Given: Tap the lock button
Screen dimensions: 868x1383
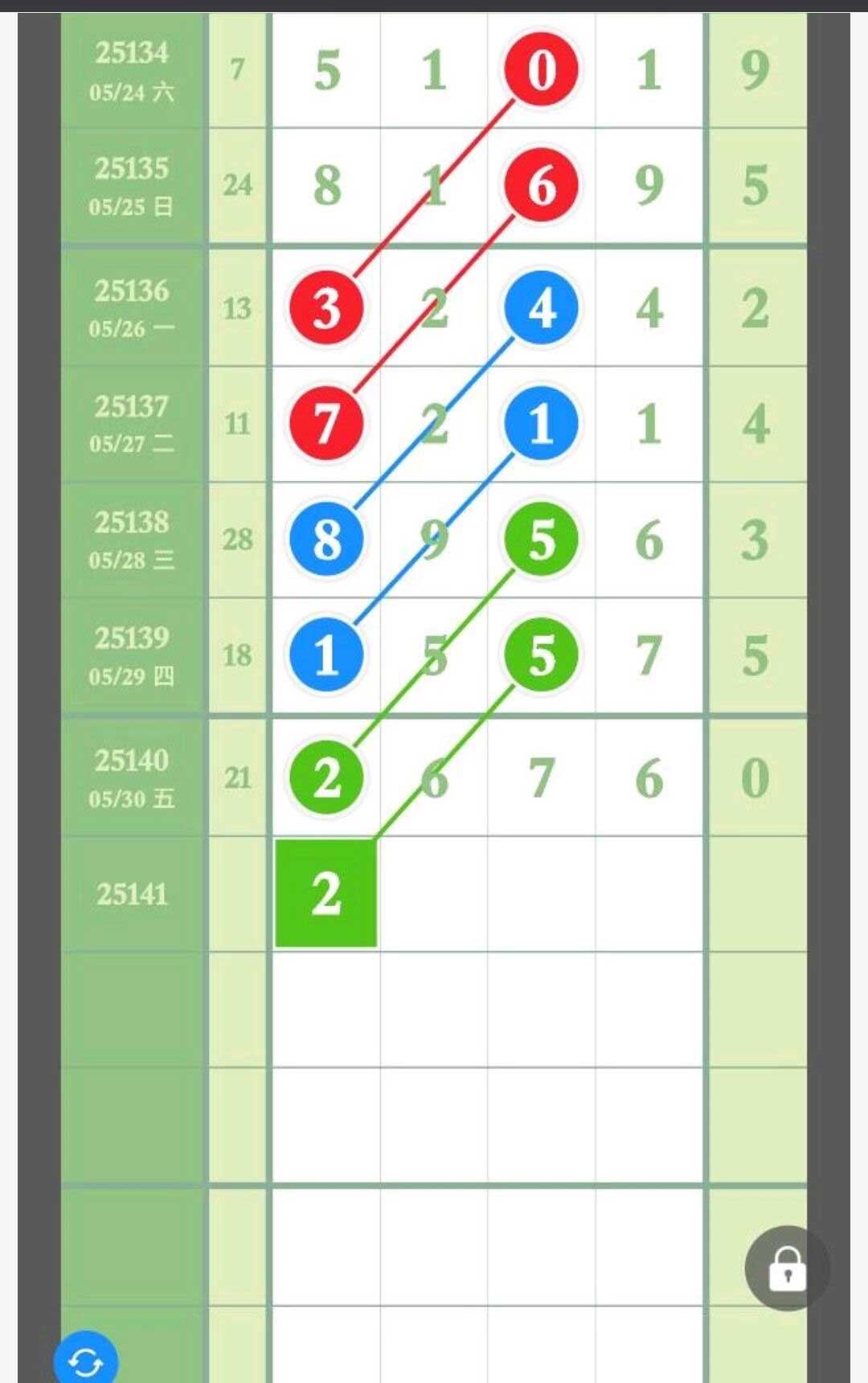Looking at the screenshot, I should pos(787,1268).
